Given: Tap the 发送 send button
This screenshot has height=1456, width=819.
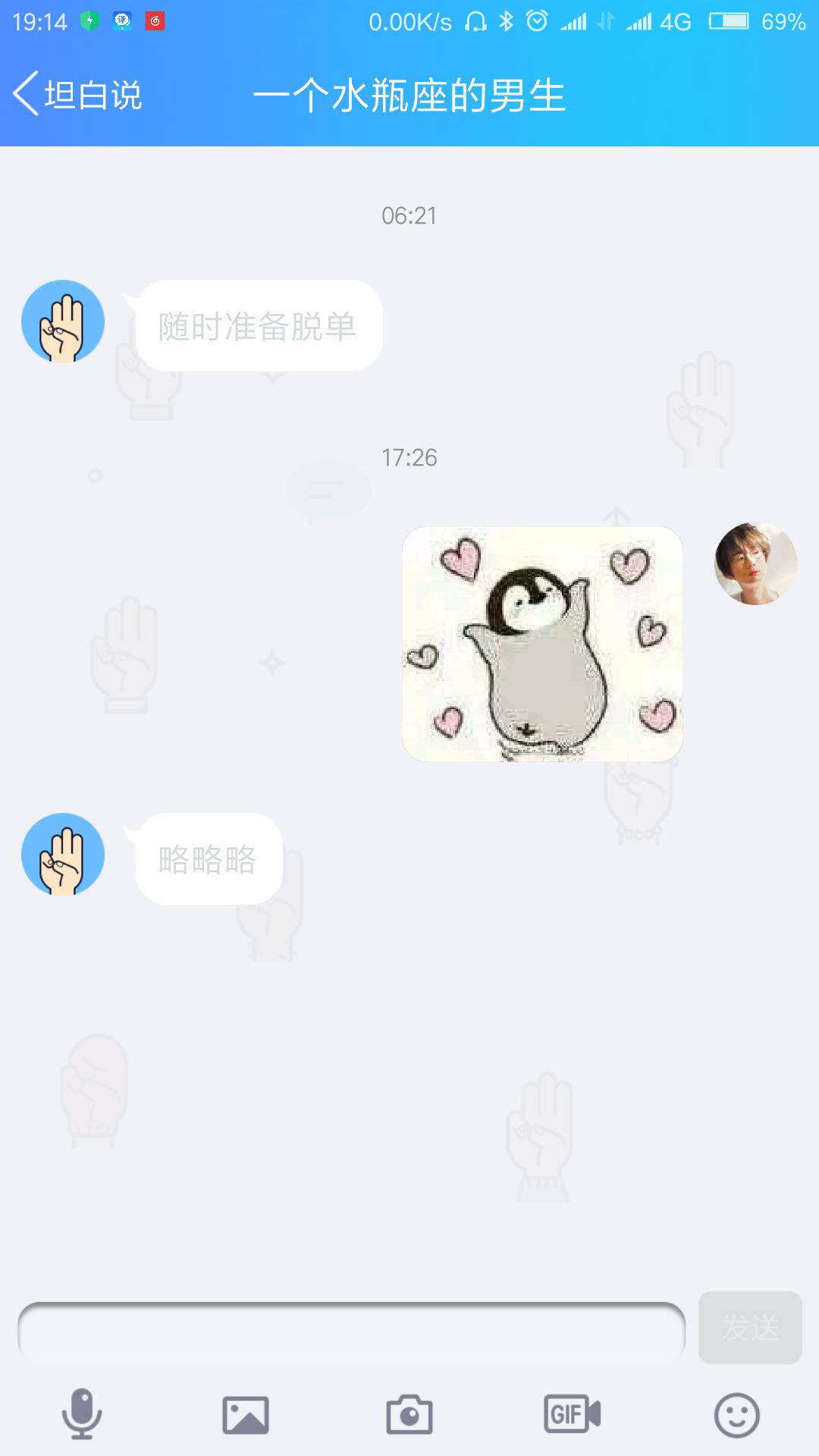Looking at the screenshot, I should point(749,1327).
